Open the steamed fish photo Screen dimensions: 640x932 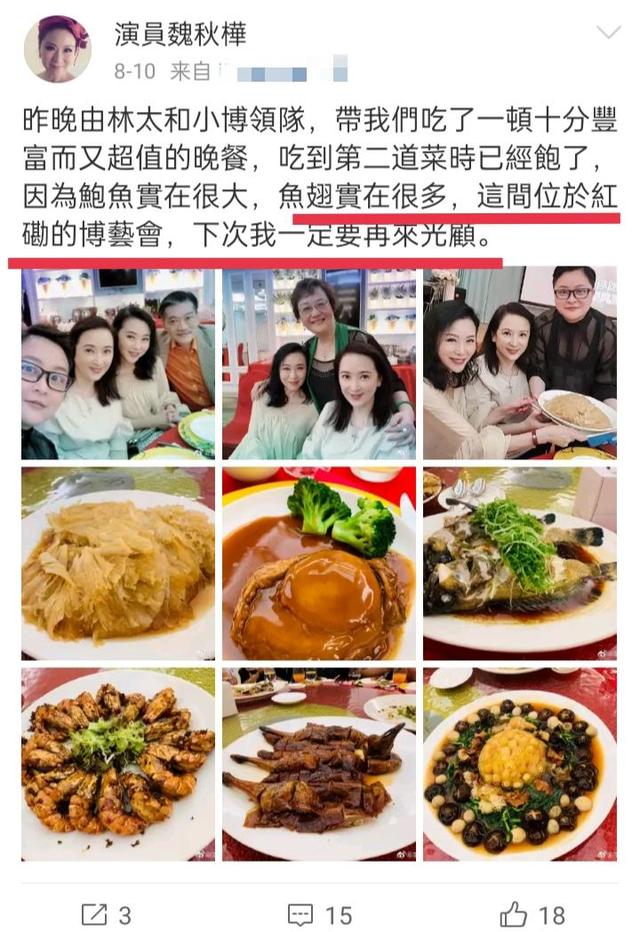[519, 564]
